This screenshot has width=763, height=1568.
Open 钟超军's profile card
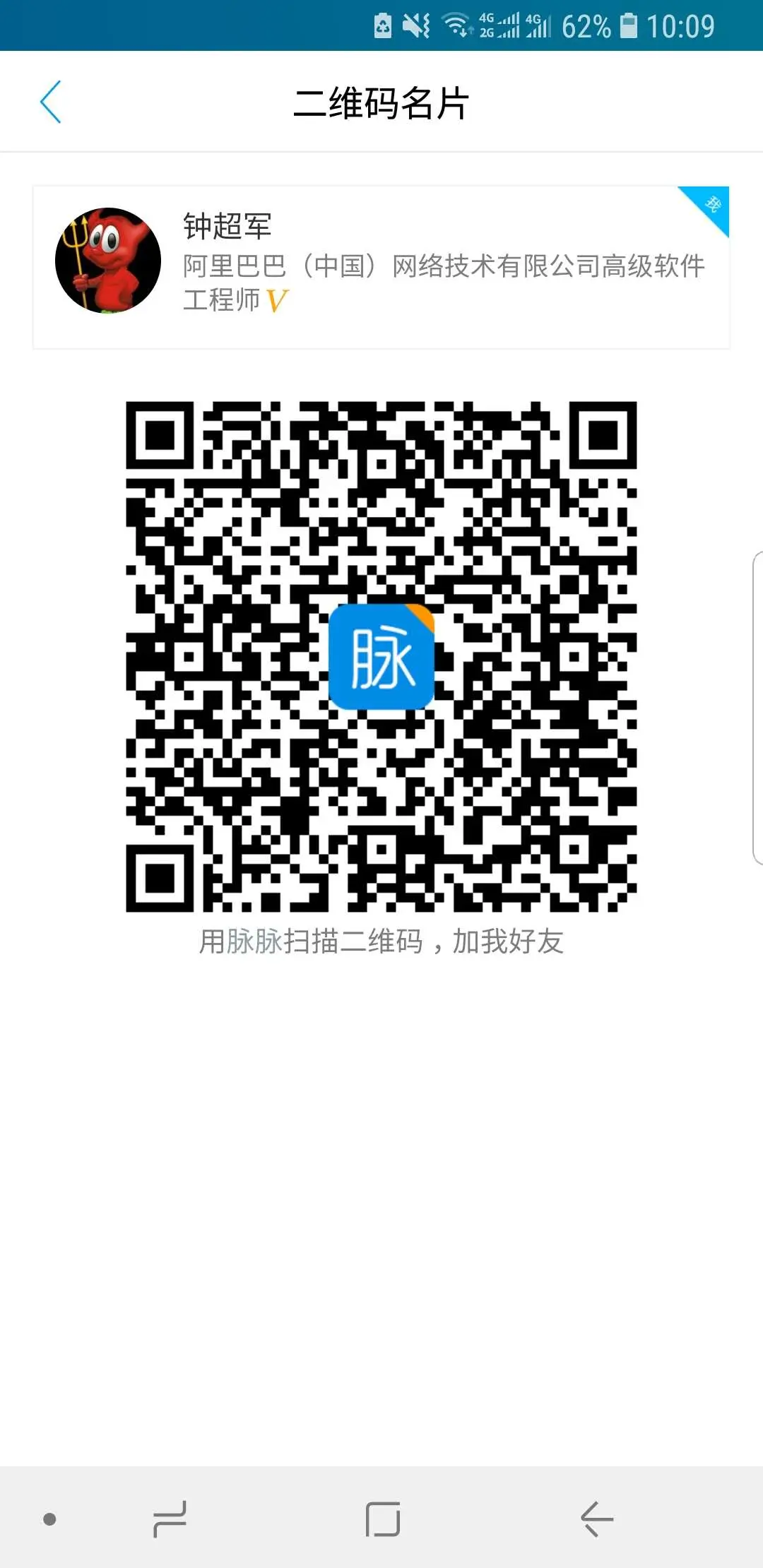pos(380,267)
